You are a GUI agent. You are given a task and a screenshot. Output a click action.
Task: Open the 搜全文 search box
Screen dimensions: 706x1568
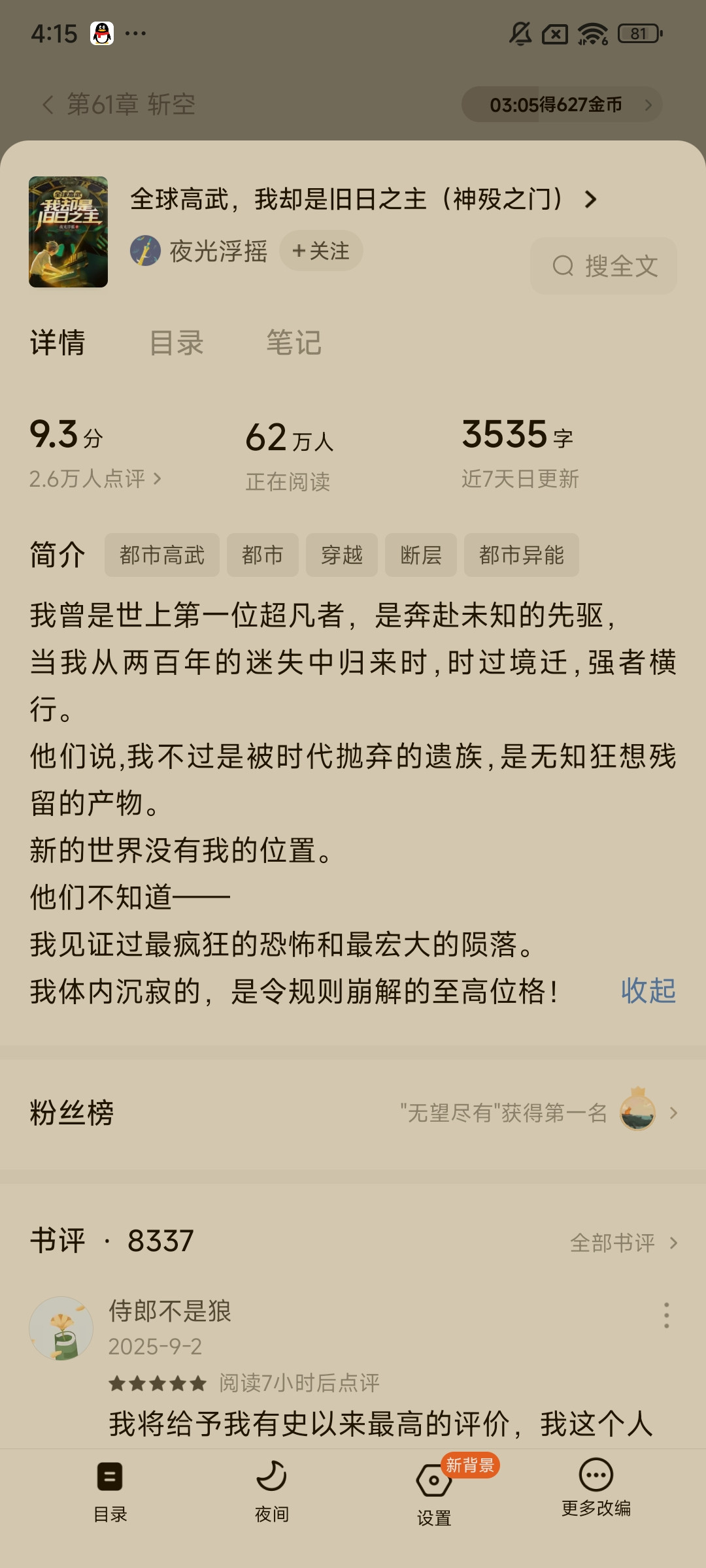click(603, 266)
